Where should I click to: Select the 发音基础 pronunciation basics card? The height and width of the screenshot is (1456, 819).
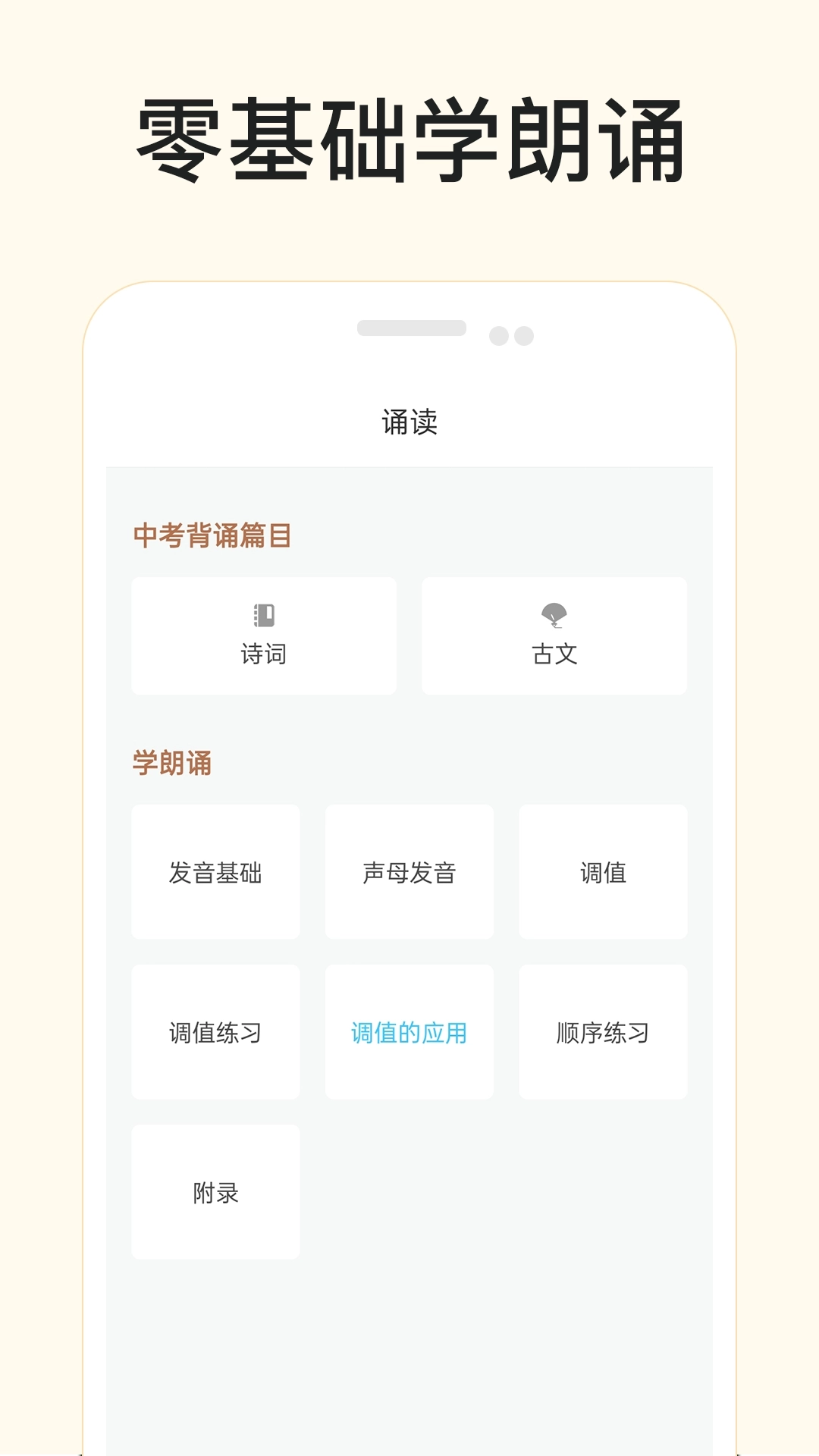point(215,871)
